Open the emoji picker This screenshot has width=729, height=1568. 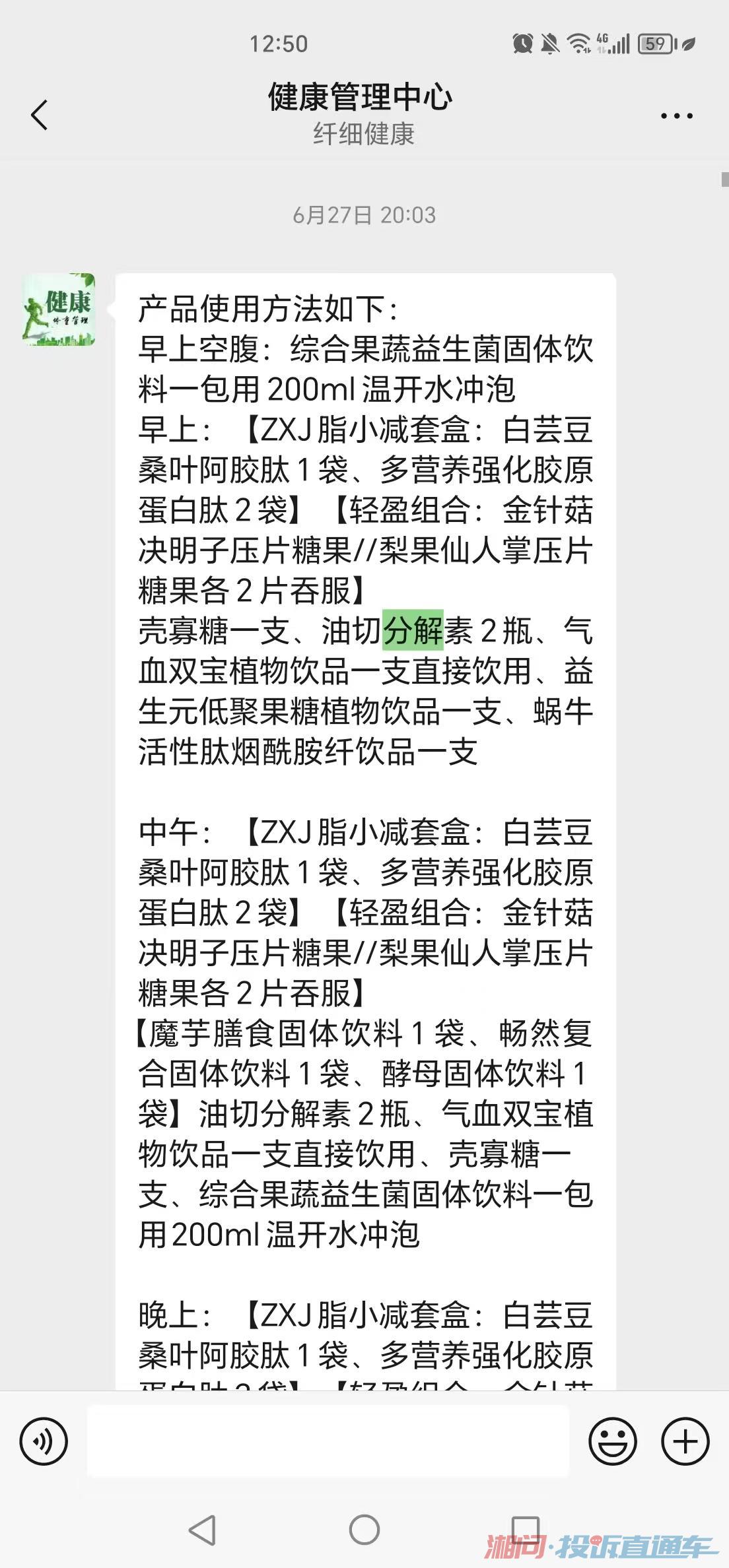613,1441
